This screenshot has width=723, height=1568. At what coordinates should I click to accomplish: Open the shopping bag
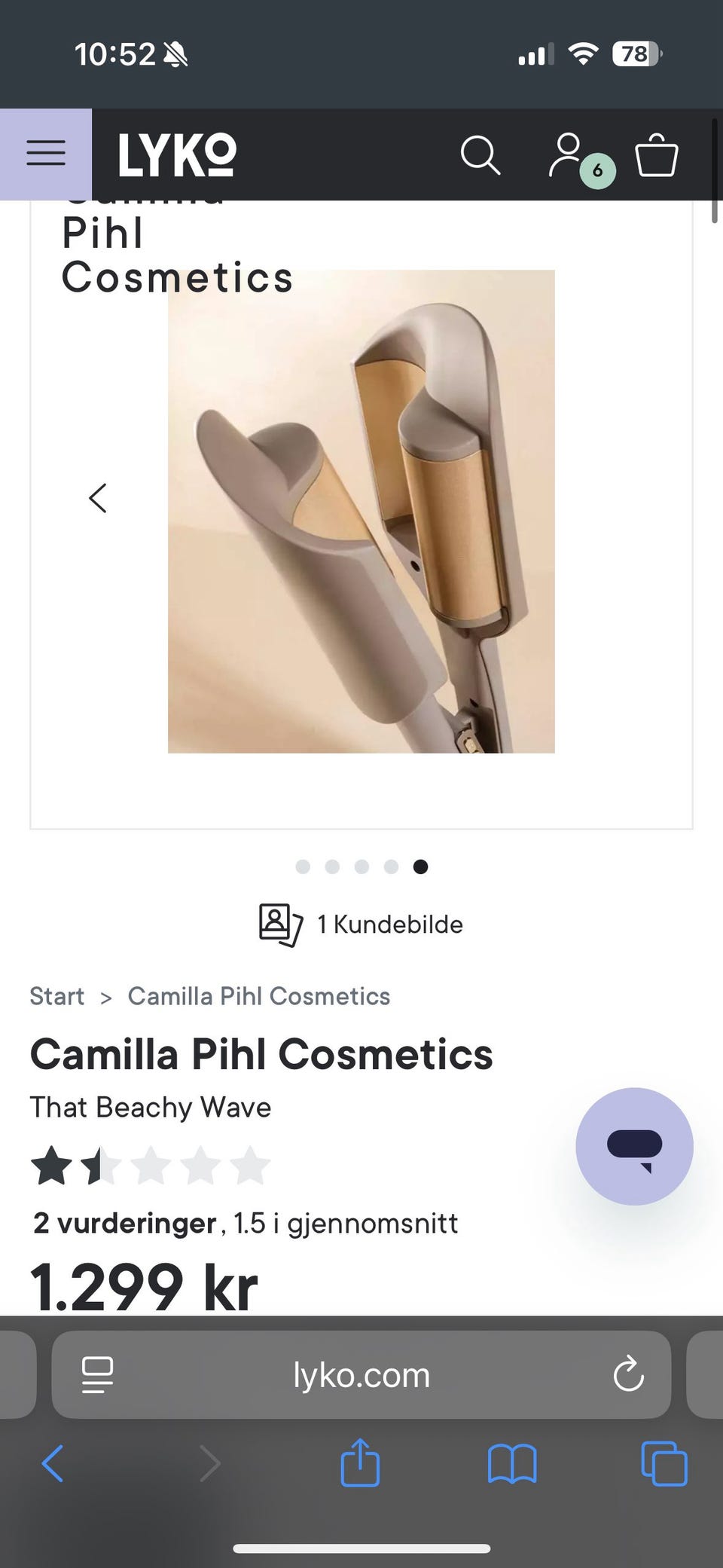pos(657,155)
